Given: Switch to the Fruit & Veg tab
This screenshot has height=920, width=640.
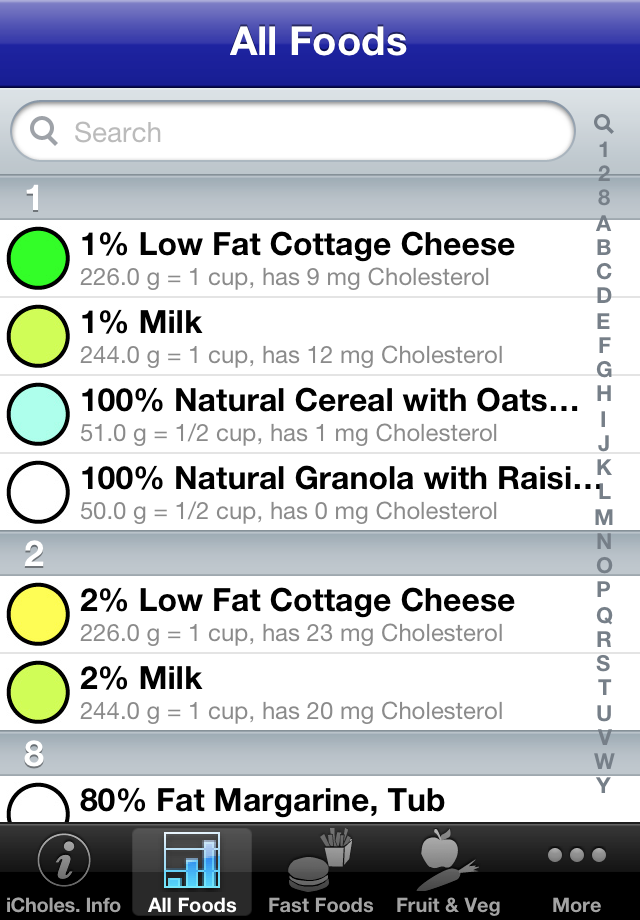Looking at the screenshot, I should coord(448,872).
